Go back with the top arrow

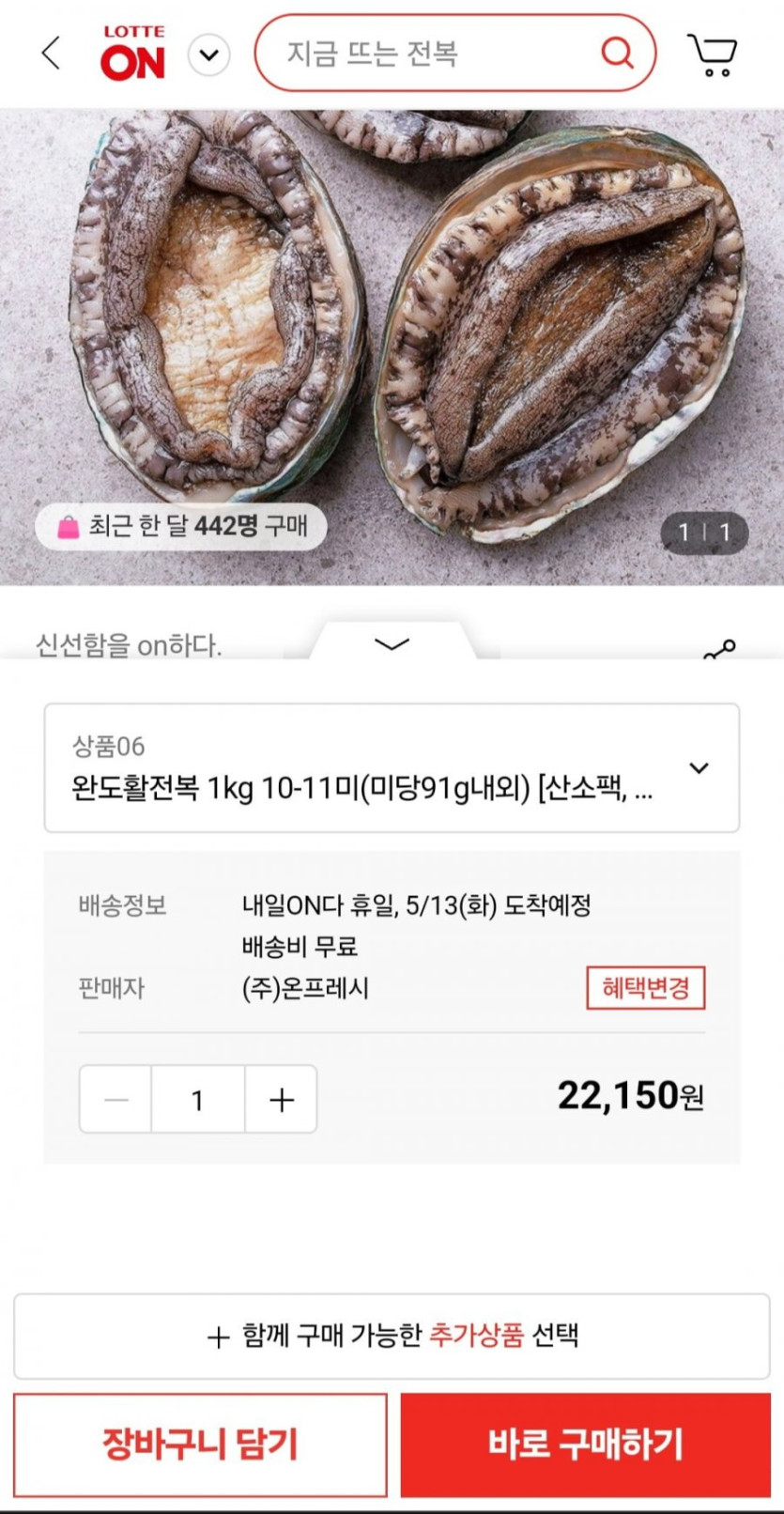click(x=52, y=54)
